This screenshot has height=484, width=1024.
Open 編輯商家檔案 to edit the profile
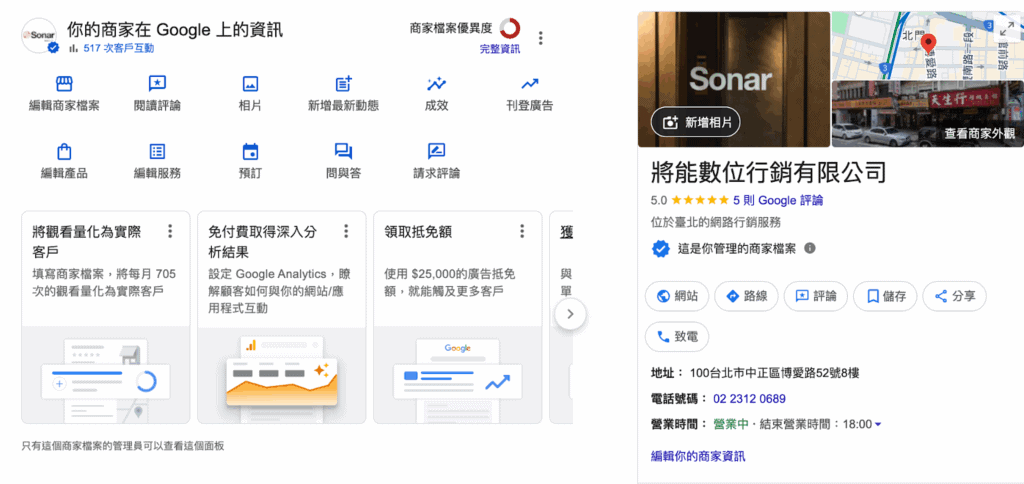click(64, 93)
